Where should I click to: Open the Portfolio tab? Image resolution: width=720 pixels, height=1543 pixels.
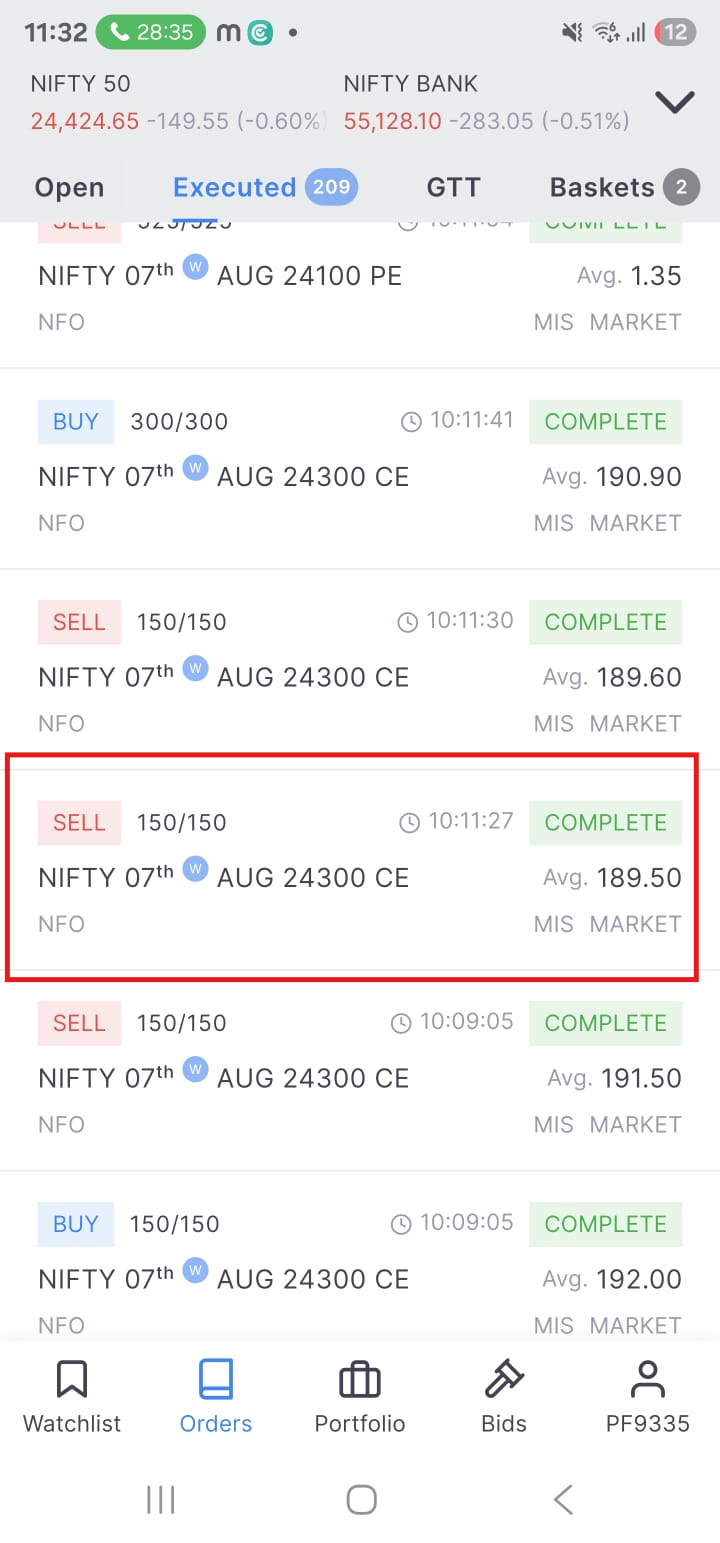click(360, 1397)
